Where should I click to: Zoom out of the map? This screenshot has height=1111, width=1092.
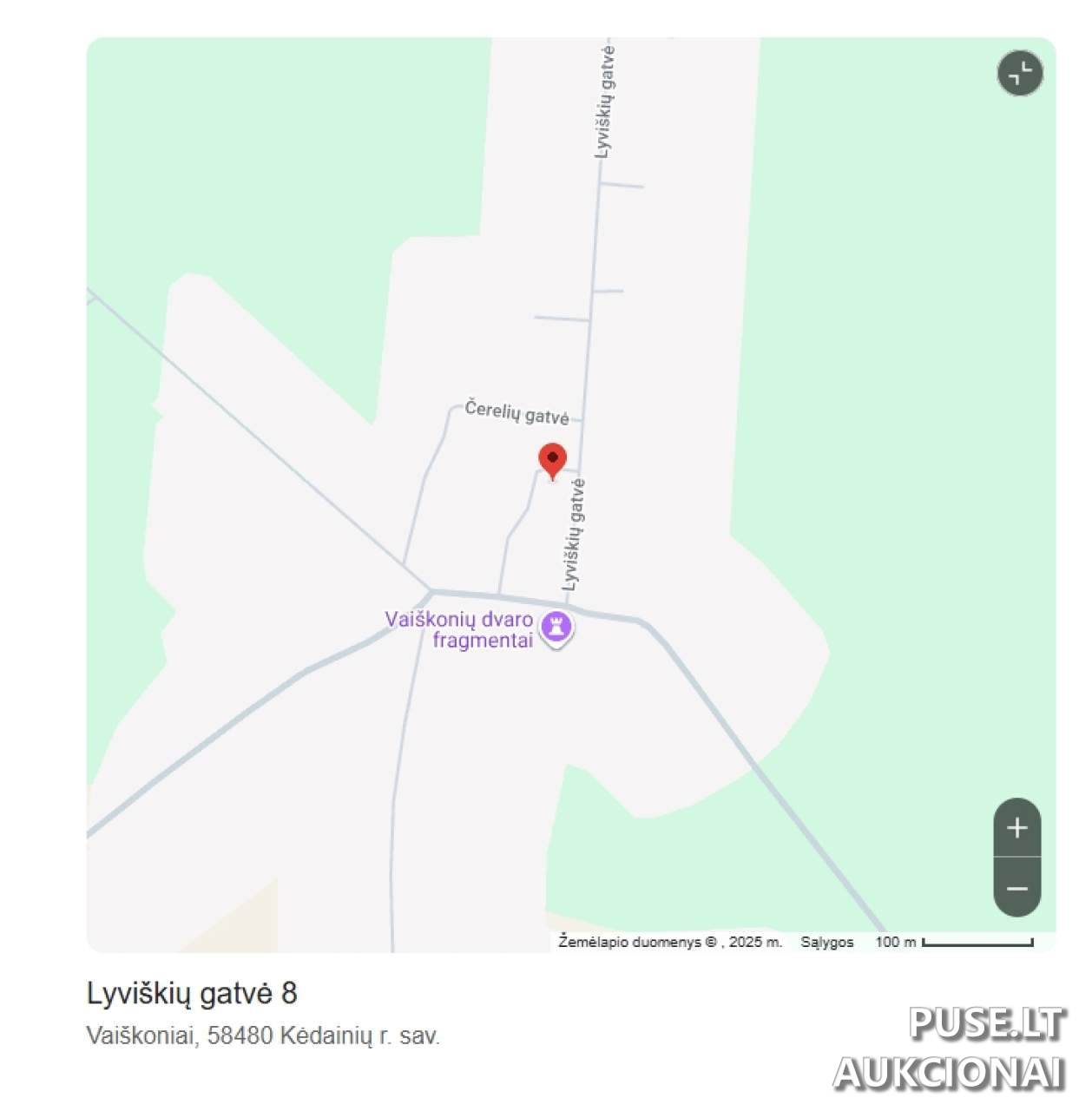point(1016,889)
